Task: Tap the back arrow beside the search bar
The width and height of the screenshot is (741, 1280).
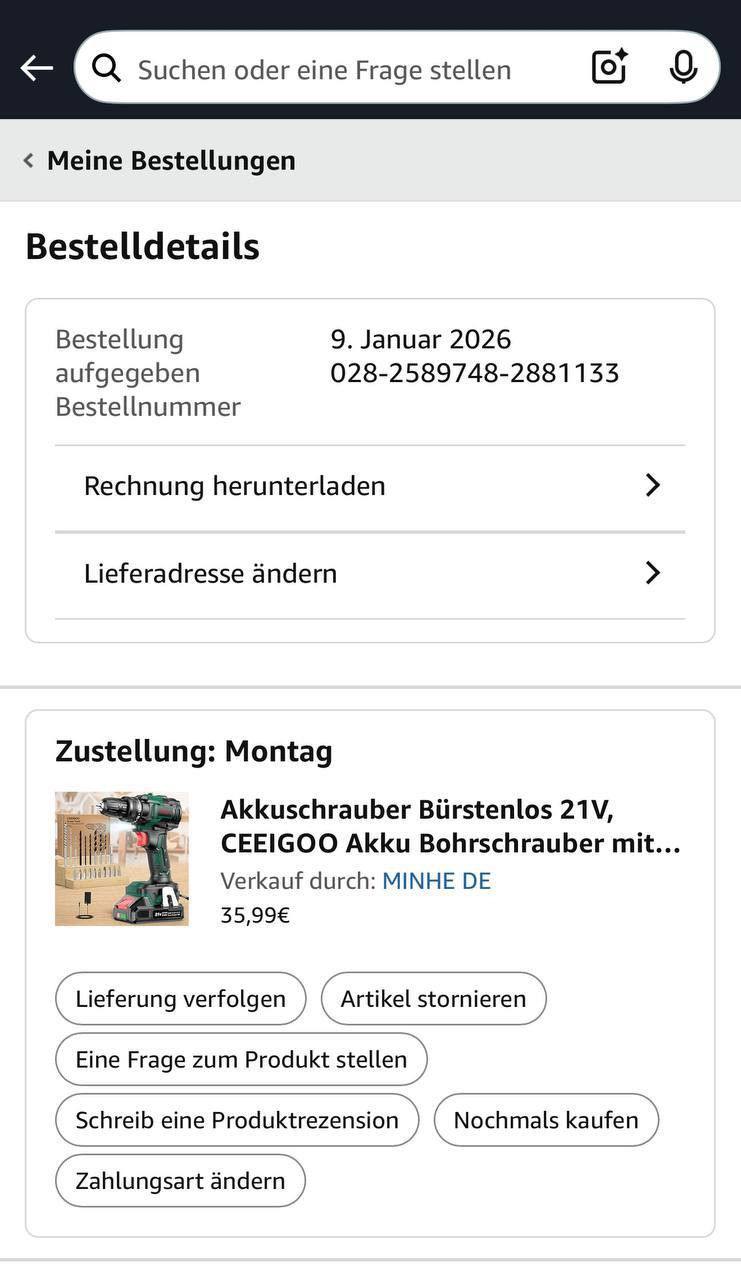Action: 37,68
